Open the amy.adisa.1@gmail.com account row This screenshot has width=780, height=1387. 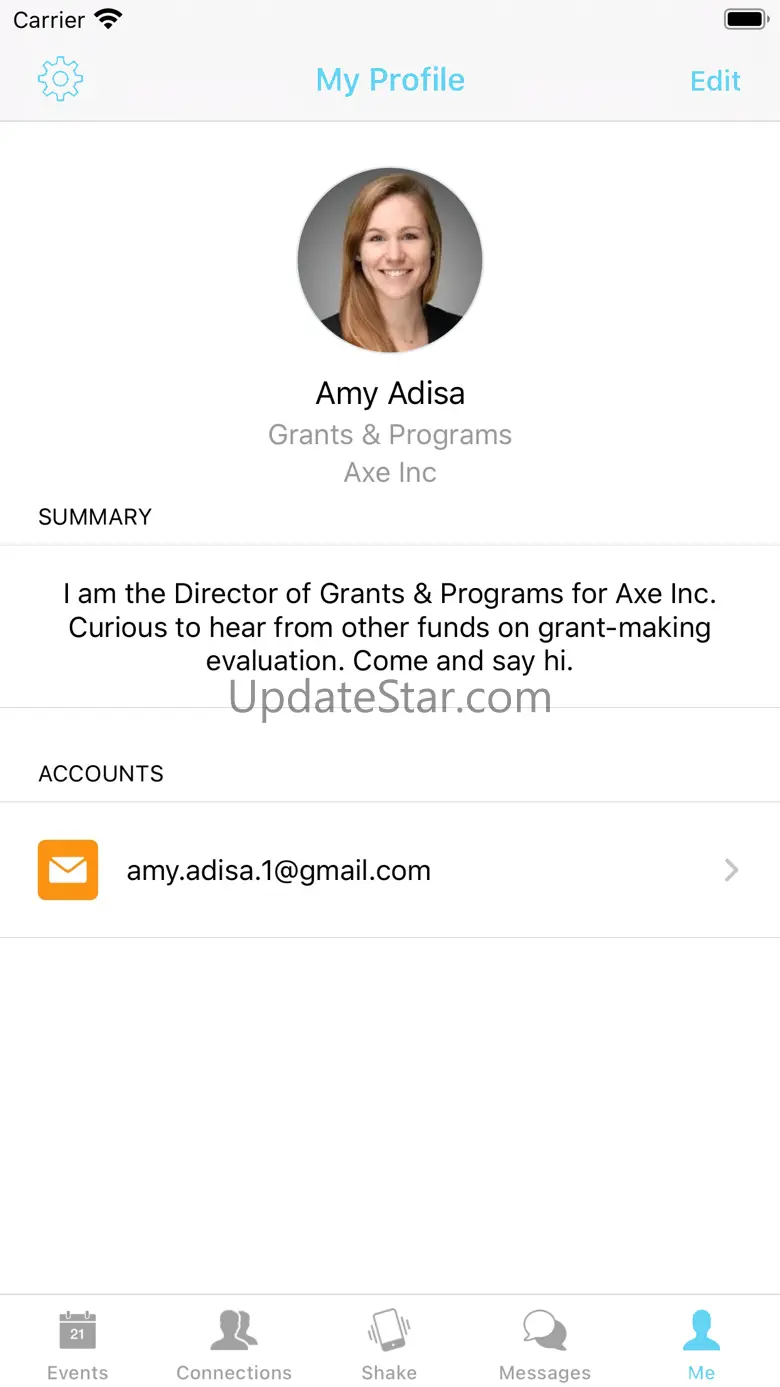[390, 870]
